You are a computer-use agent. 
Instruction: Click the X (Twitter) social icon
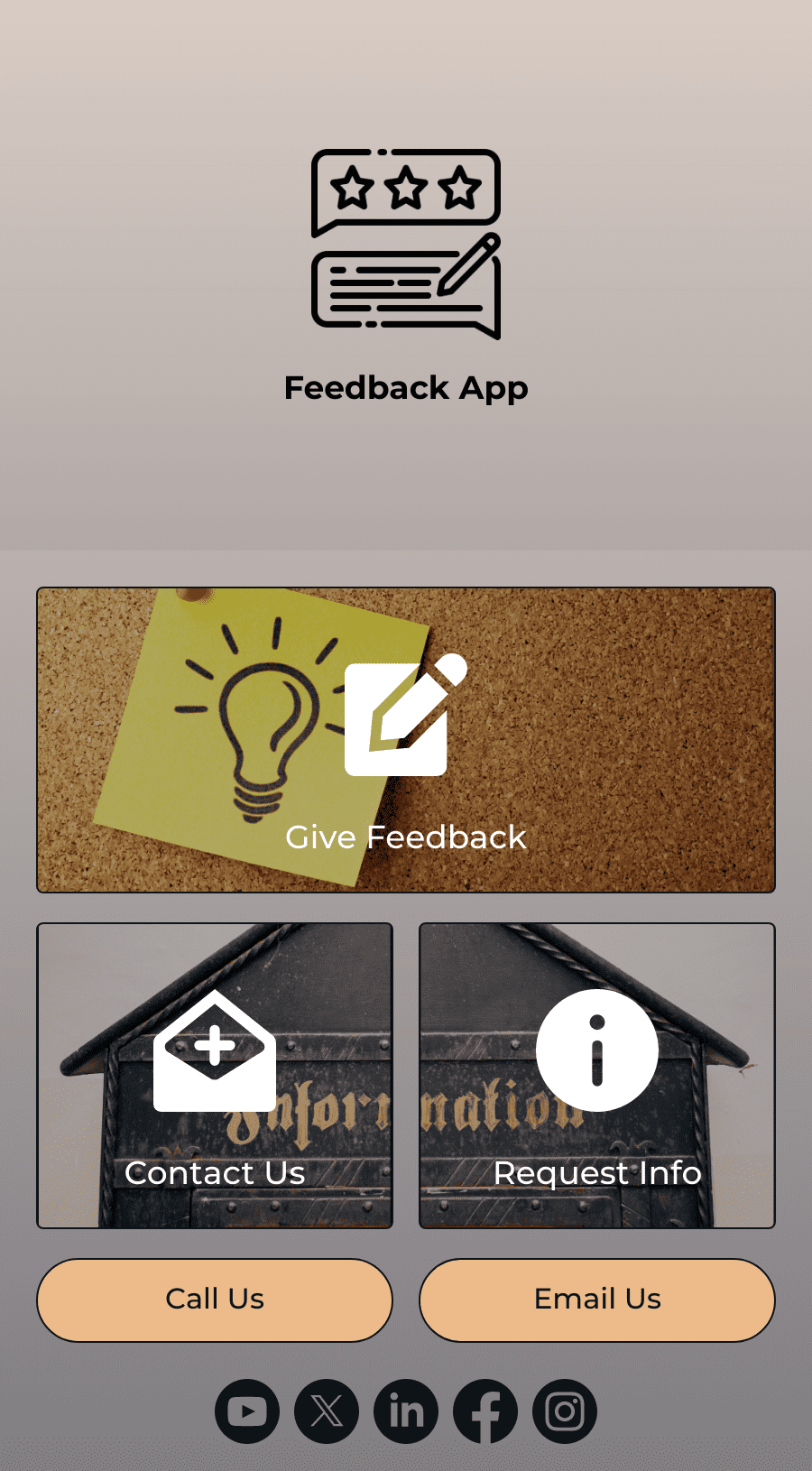click(x=326, y=1411)
